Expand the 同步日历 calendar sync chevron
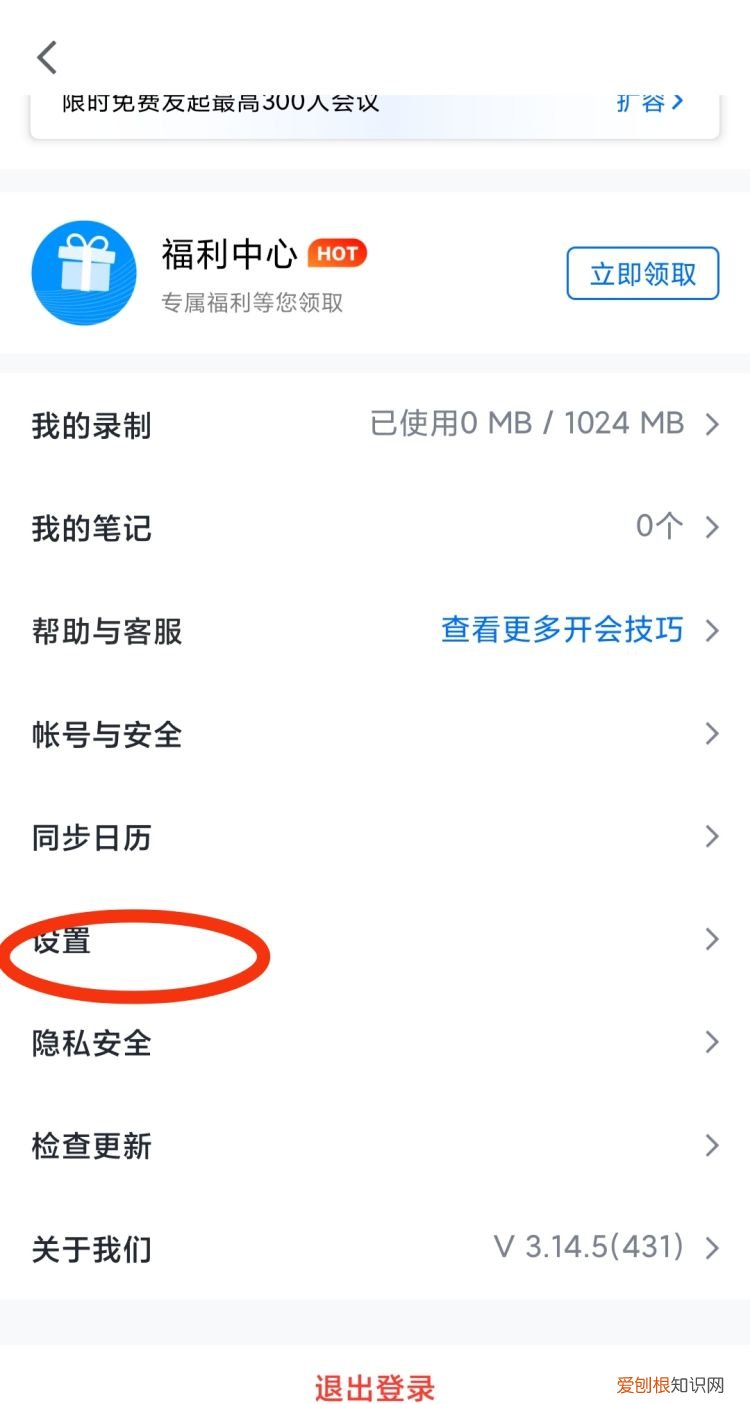The width and height of the screenshot is (750, 1404). [711, 836]
